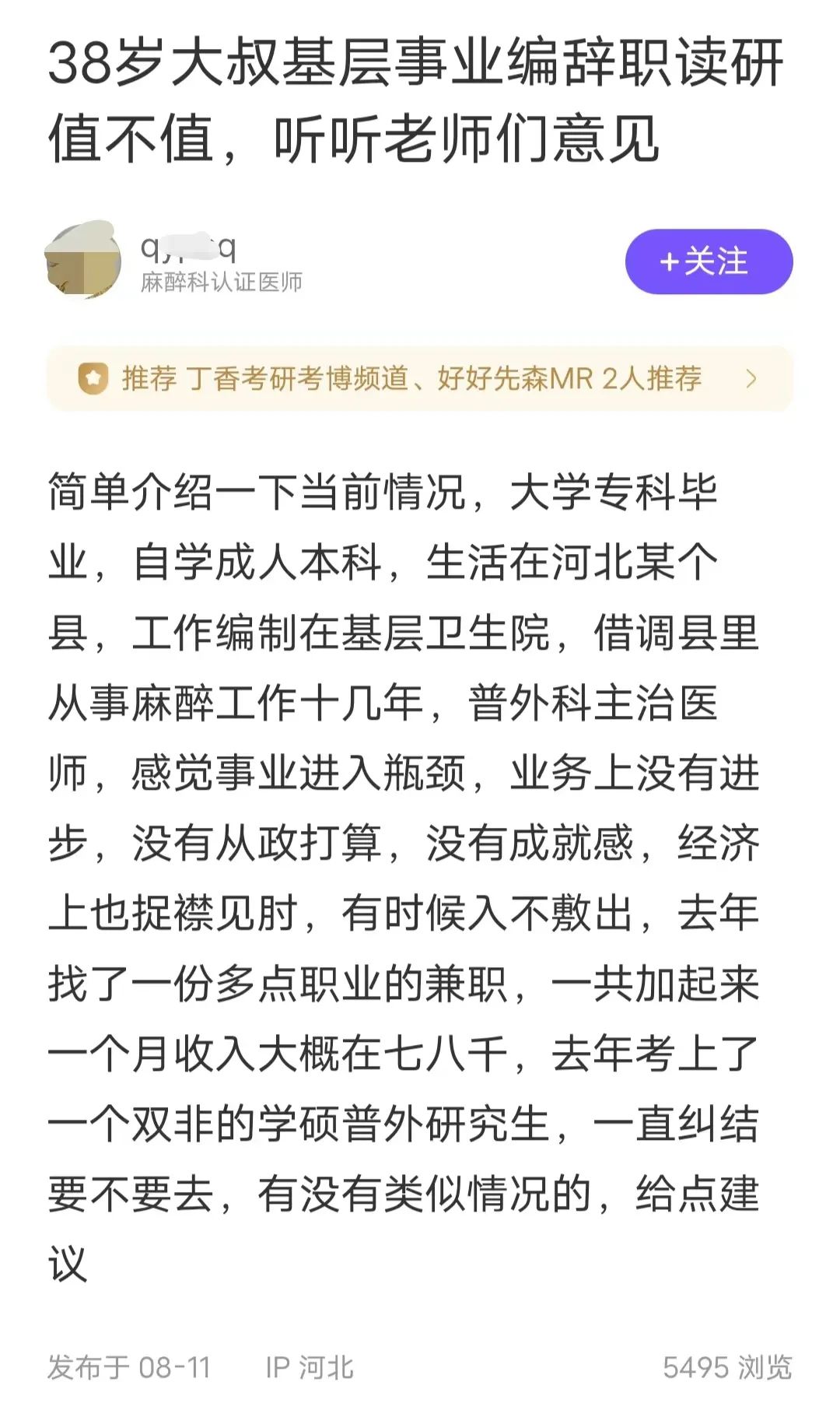Open the 2人推荐 recommendation banner

pyautogui.click(x=420, y=379)
